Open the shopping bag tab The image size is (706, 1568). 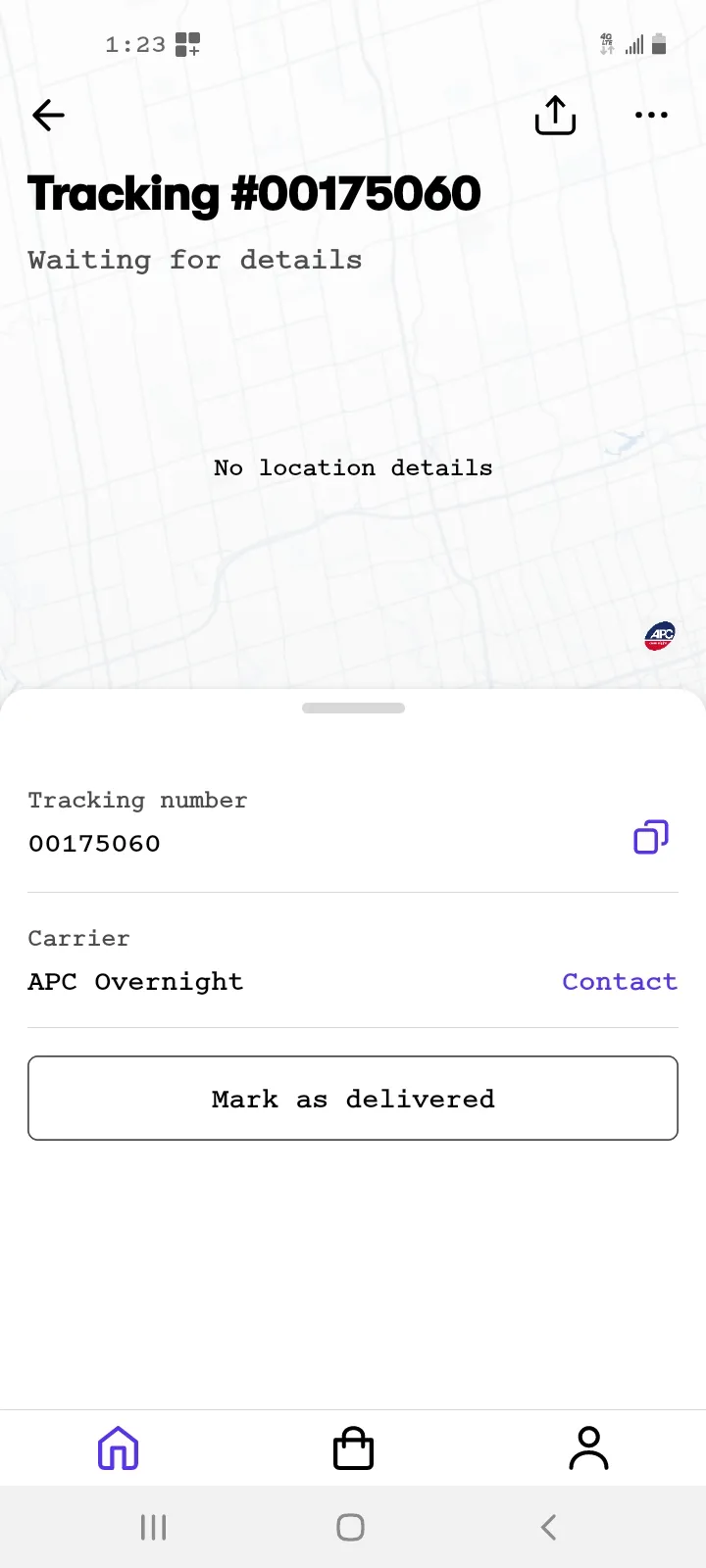(353, 1448)
